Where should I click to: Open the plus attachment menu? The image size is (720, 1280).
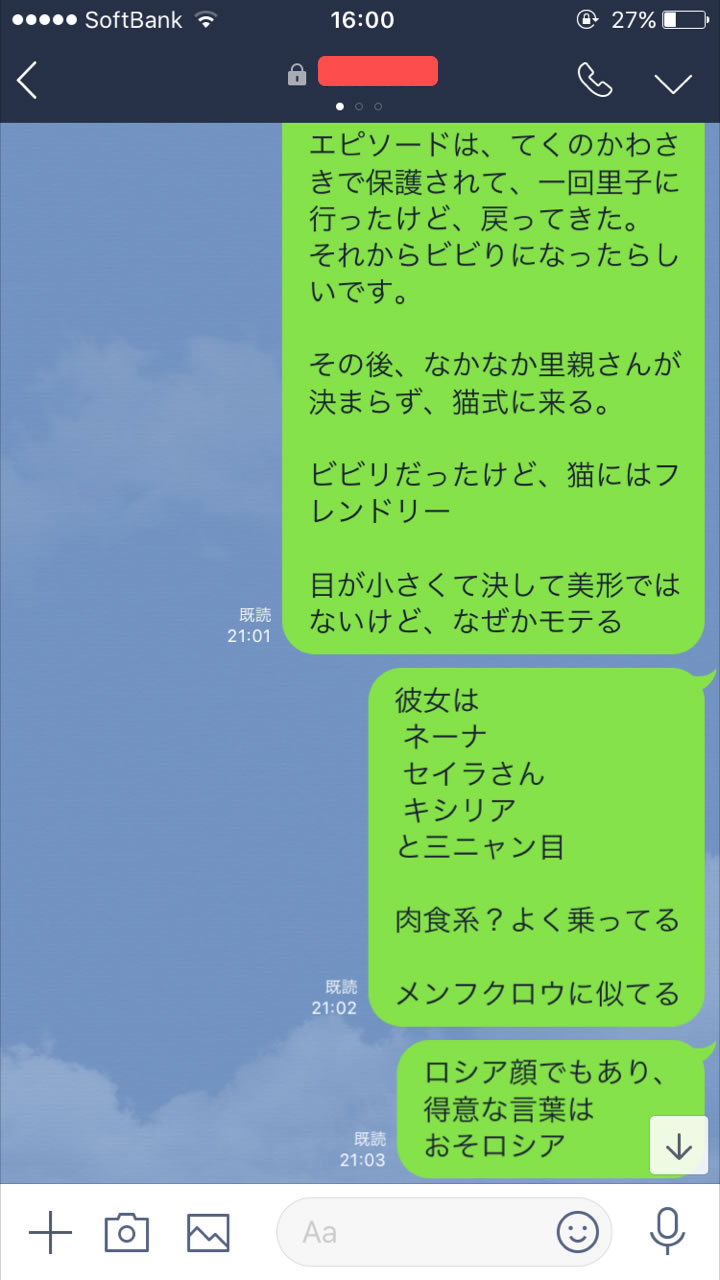click(x=50, y=1232)
